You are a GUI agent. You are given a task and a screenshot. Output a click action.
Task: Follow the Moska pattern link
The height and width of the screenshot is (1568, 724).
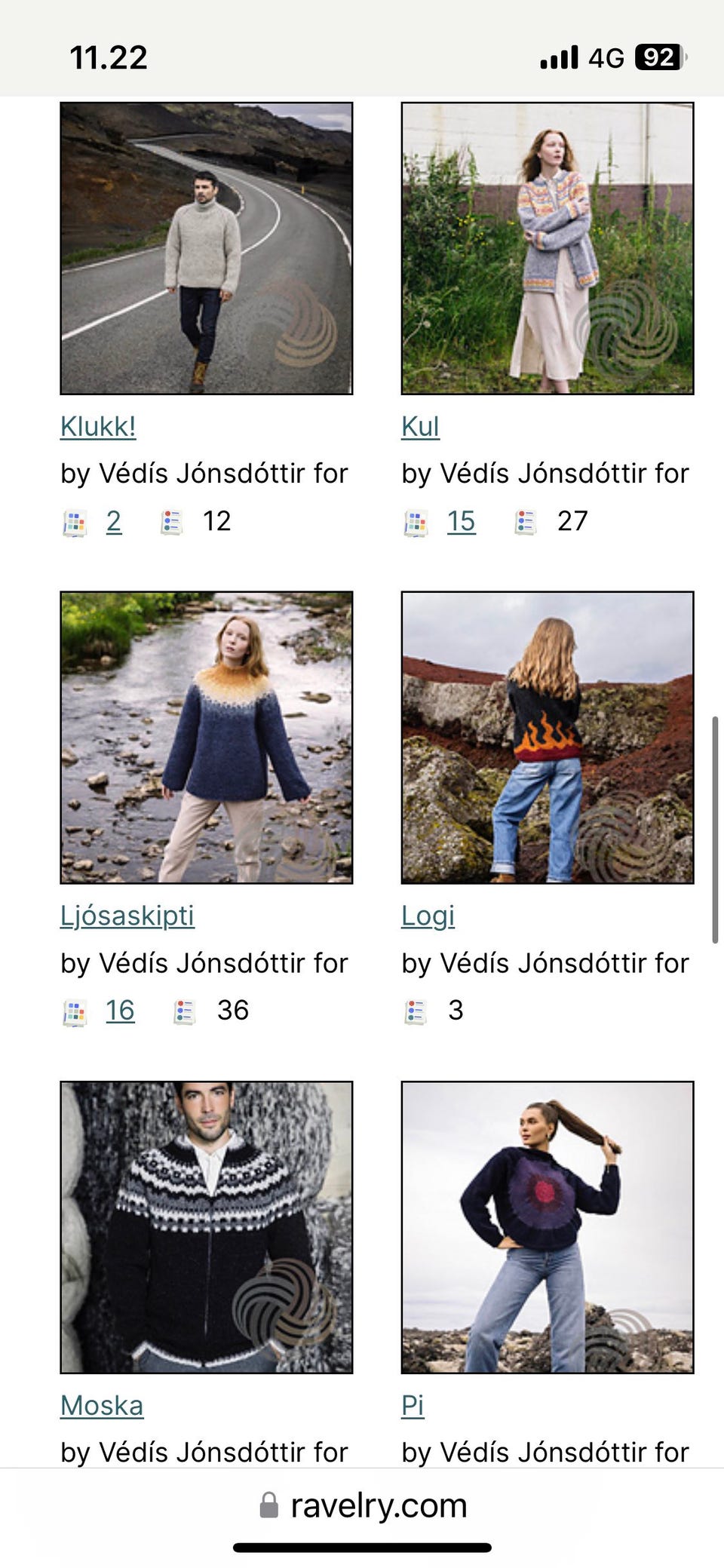pyautogui.click(x=102, y=1405)
